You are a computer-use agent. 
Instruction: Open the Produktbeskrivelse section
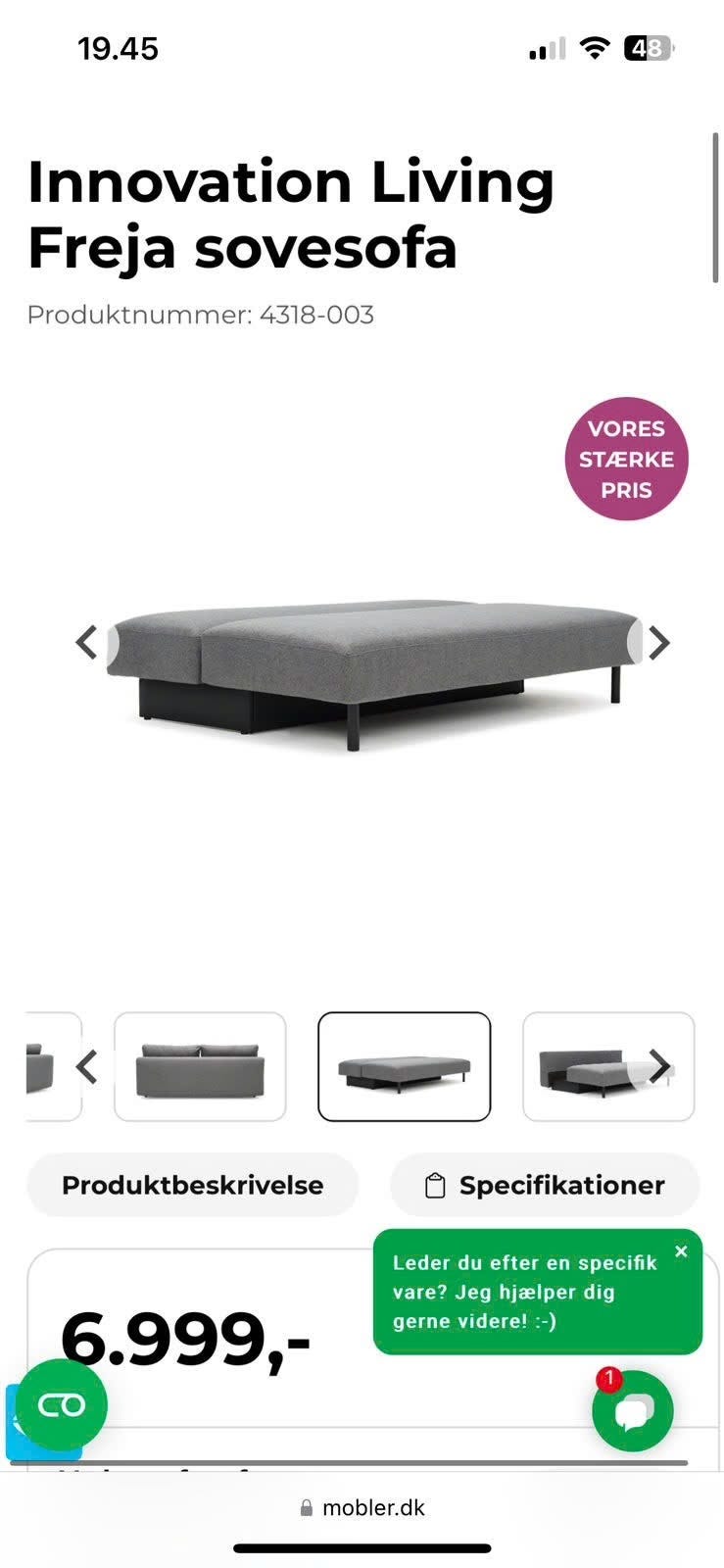coord(192,1185)
